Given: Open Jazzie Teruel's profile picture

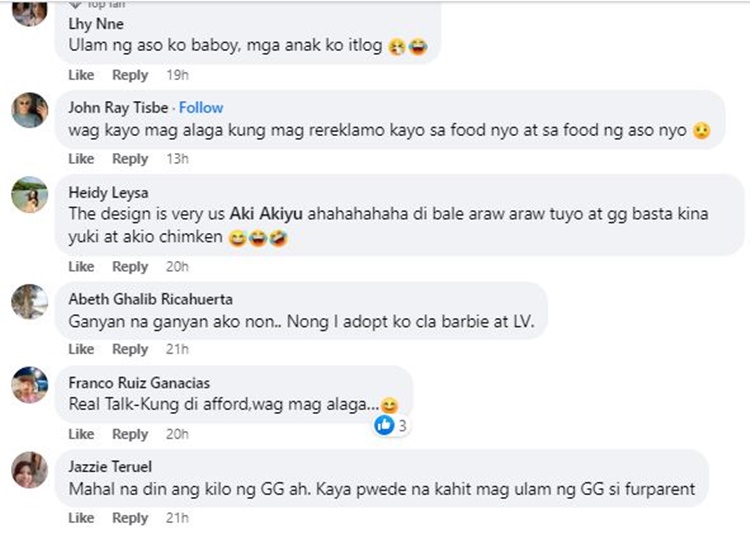Looking at the screenshot, I should (x=30, y=468).
